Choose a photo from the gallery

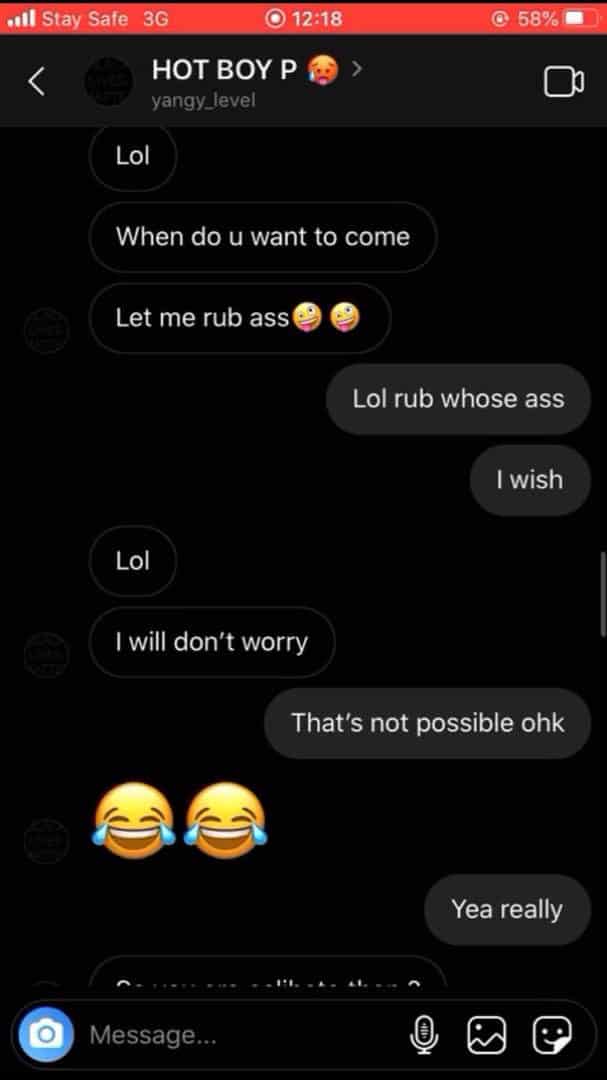pos(487,1035)
